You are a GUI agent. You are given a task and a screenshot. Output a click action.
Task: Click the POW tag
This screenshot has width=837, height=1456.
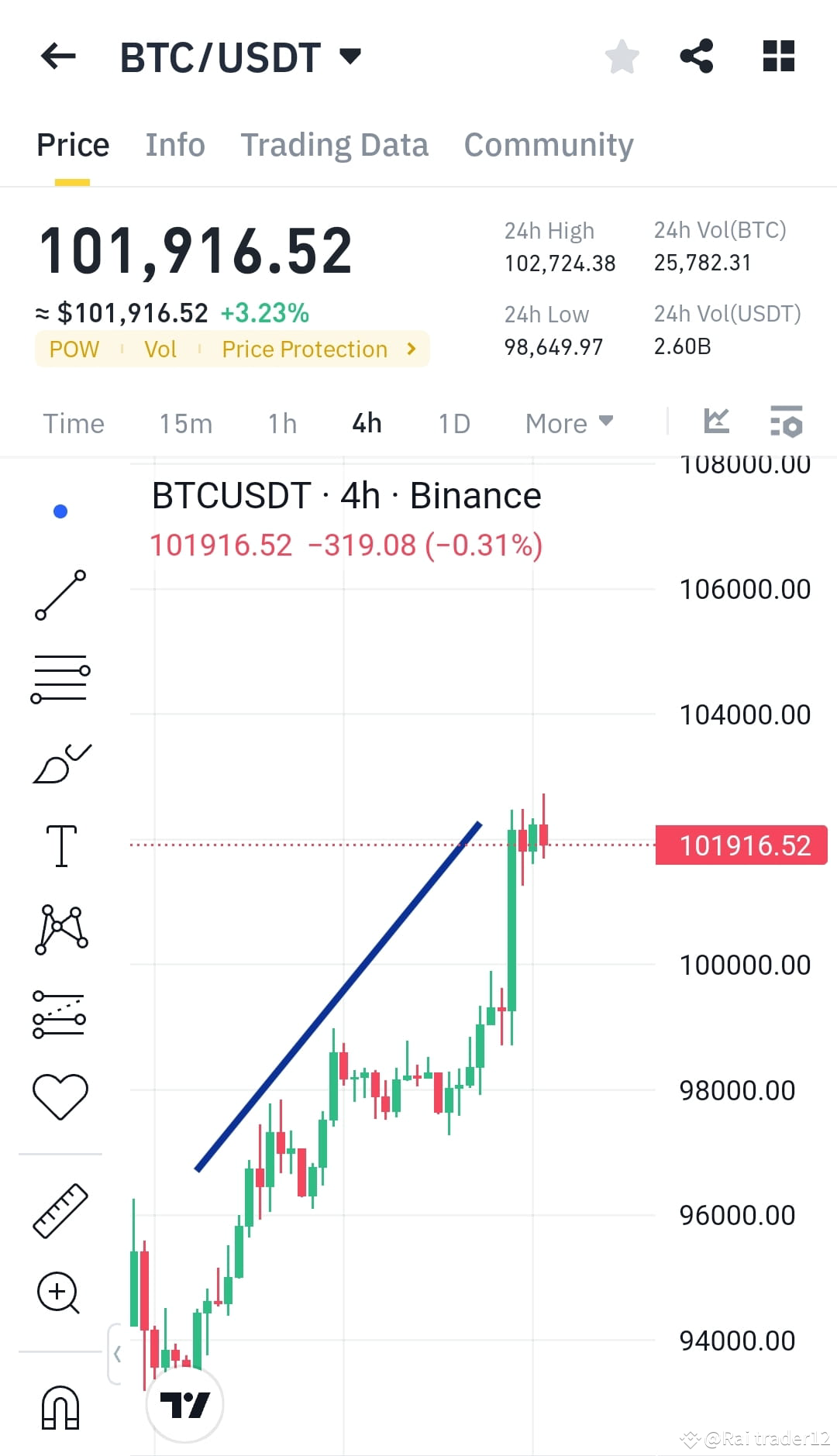74,349
